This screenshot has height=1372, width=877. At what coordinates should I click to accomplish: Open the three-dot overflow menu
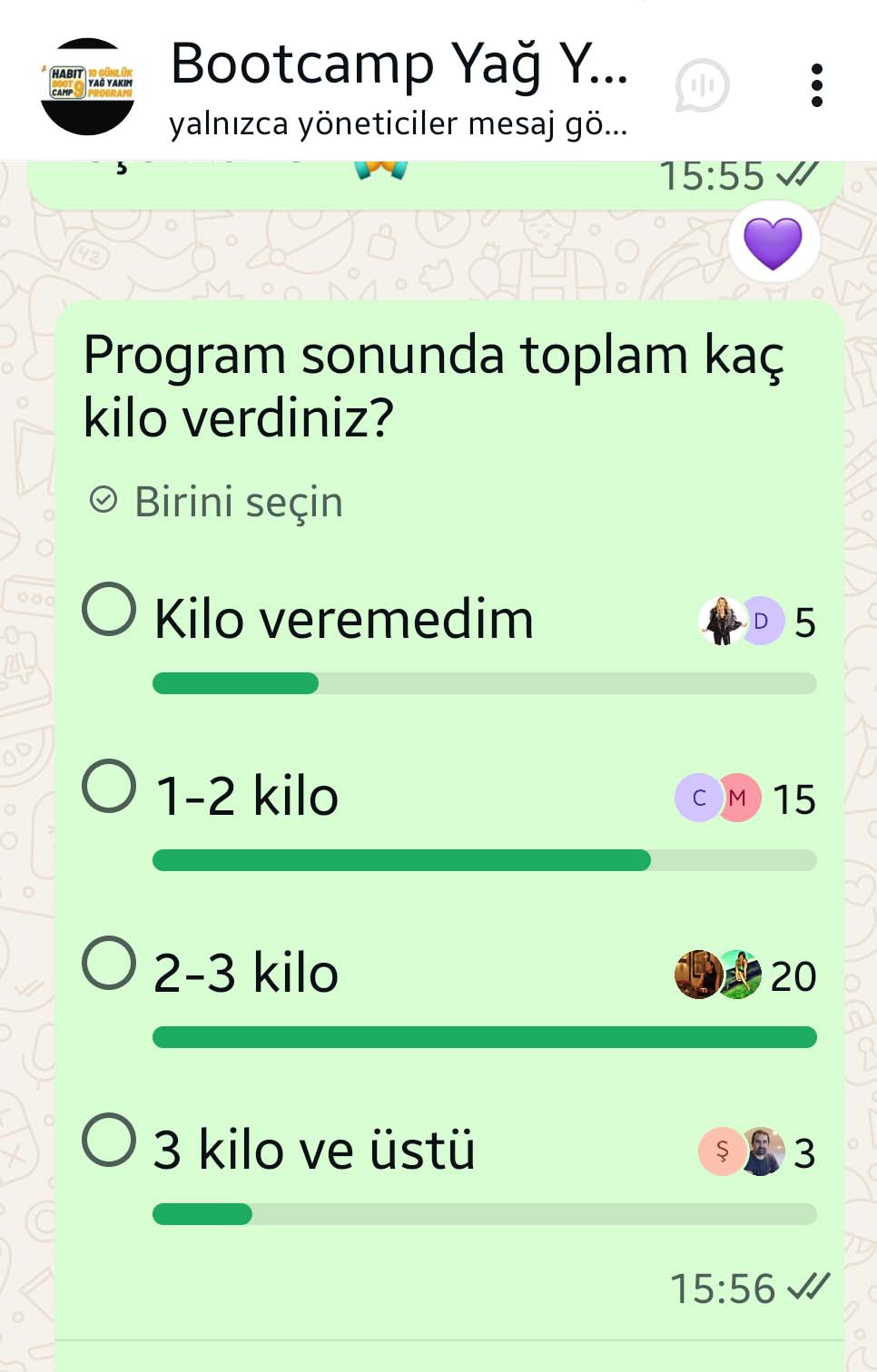pyautogui.click(x=816, y=85)
